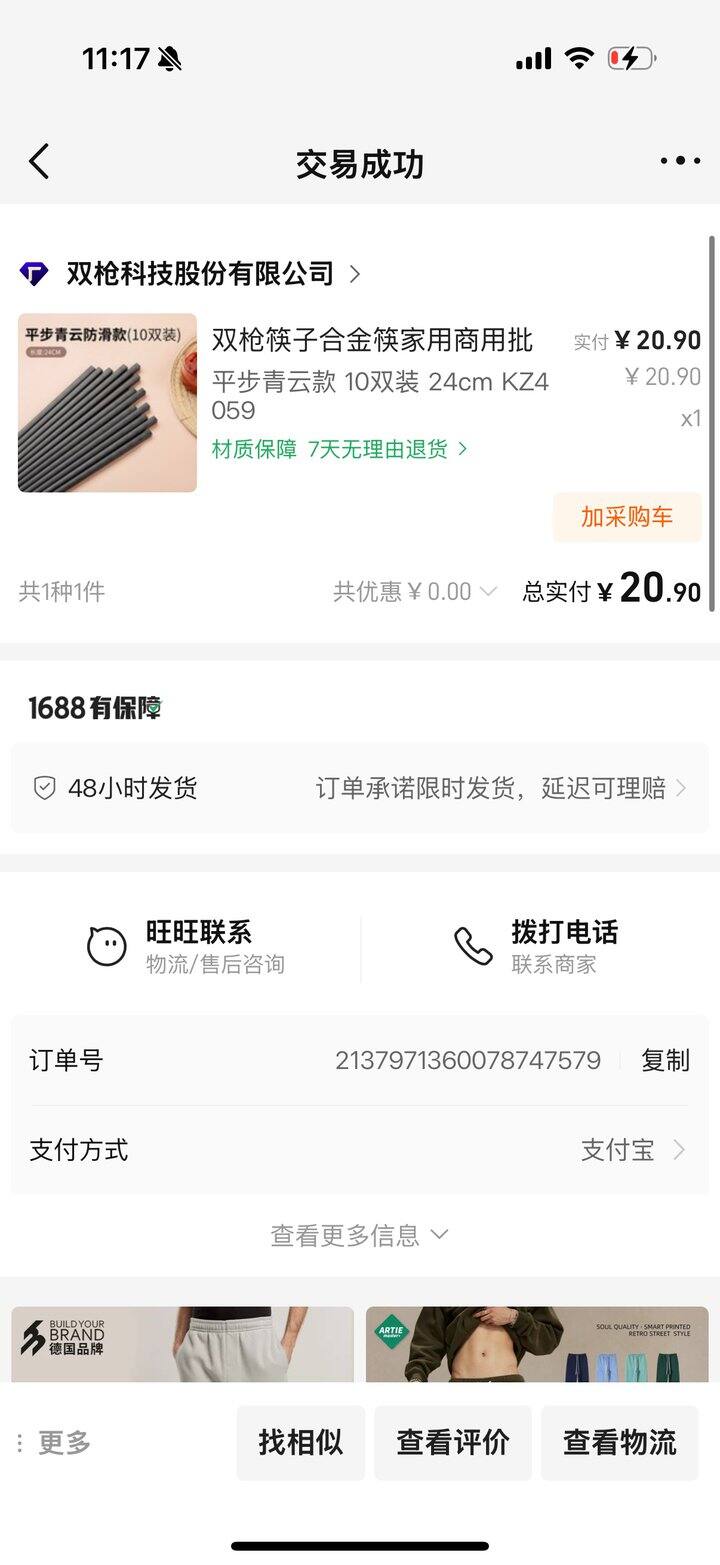Select 查看评价 to view reviews

click(x=453, y=1442)
